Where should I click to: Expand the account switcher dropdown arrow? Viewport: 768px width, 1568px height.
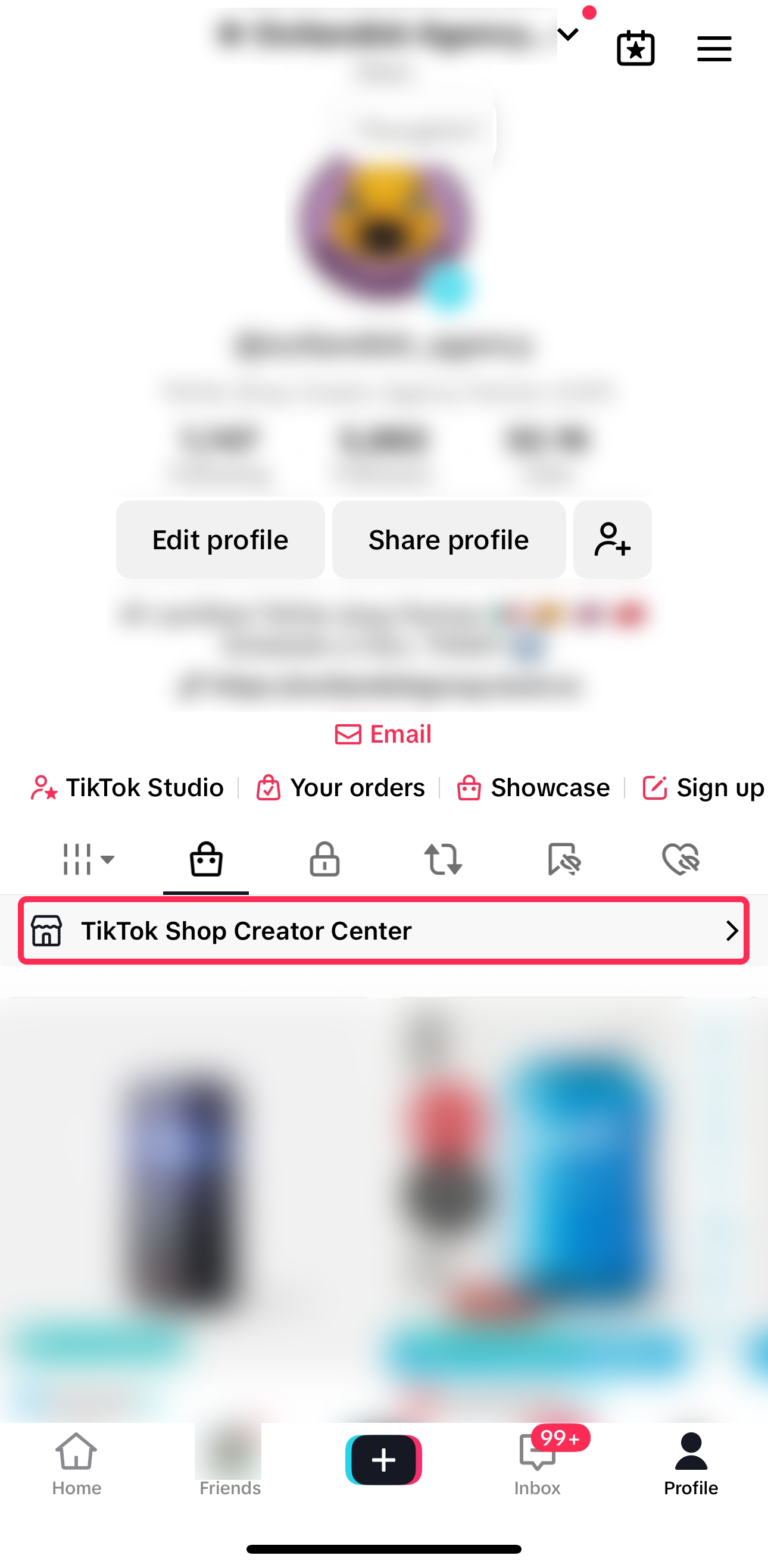pyautogui.click(x=567, y=35)
